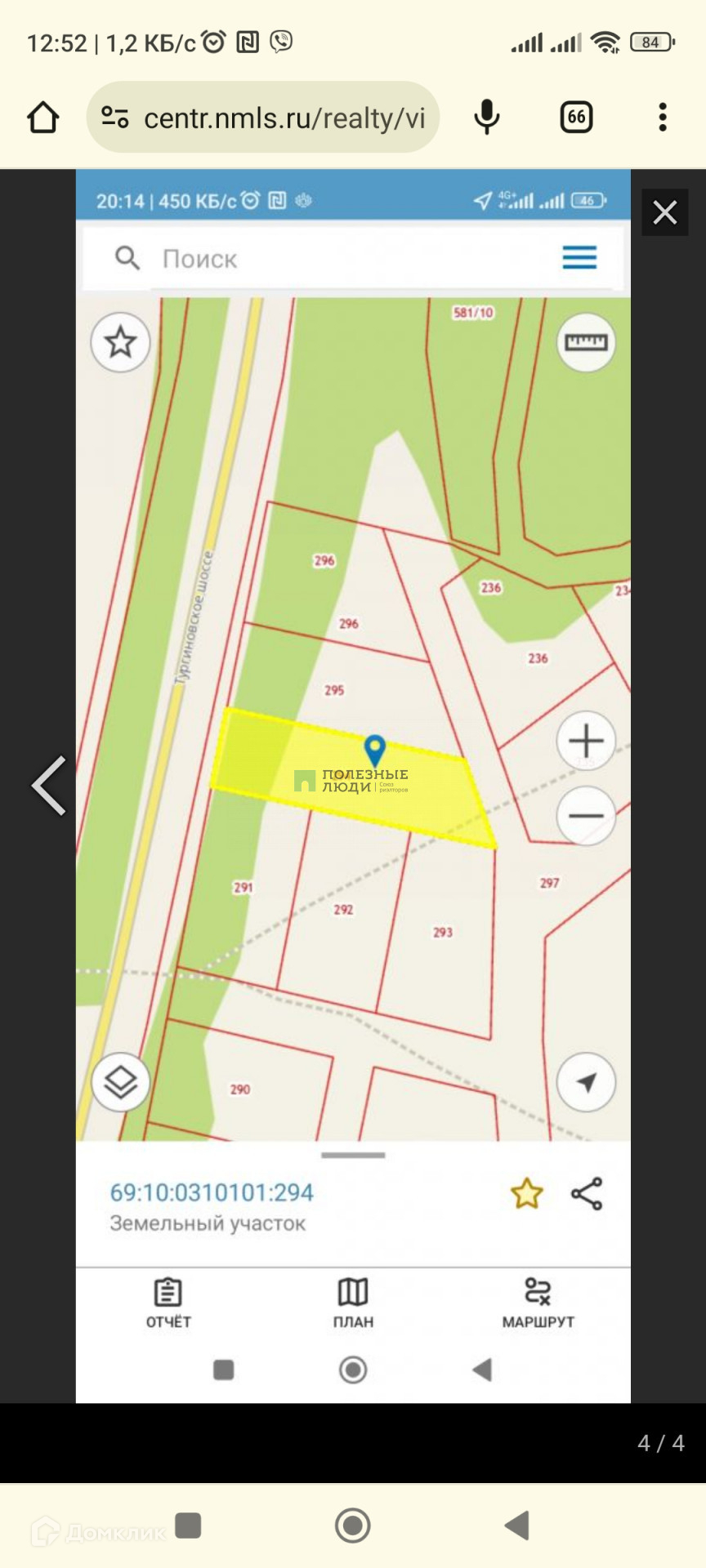706x1568 pixels.
Task: Tap the centr.nmls.ru address bar
Action: (284, 118)
